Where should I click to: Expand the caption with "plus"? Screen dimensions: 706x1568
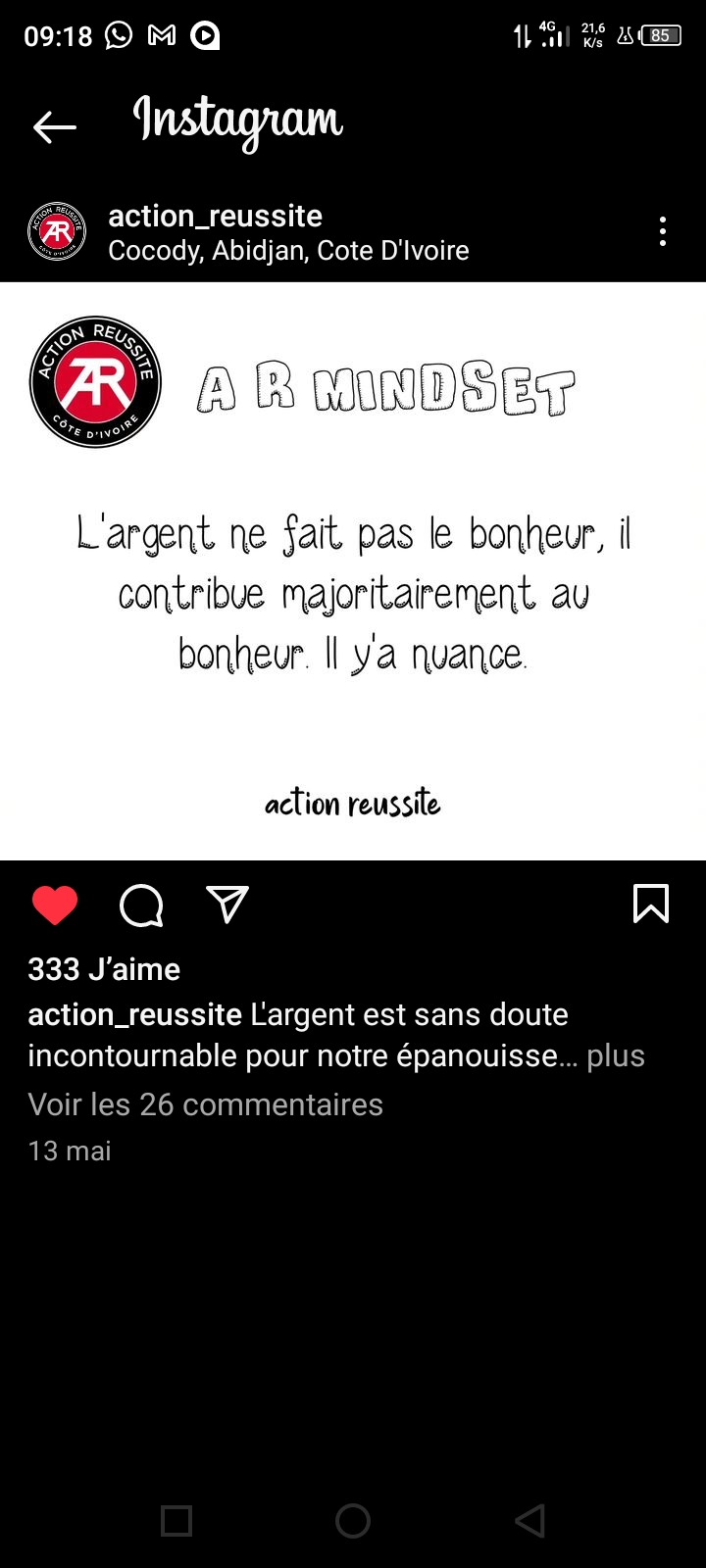(616, 1055)
